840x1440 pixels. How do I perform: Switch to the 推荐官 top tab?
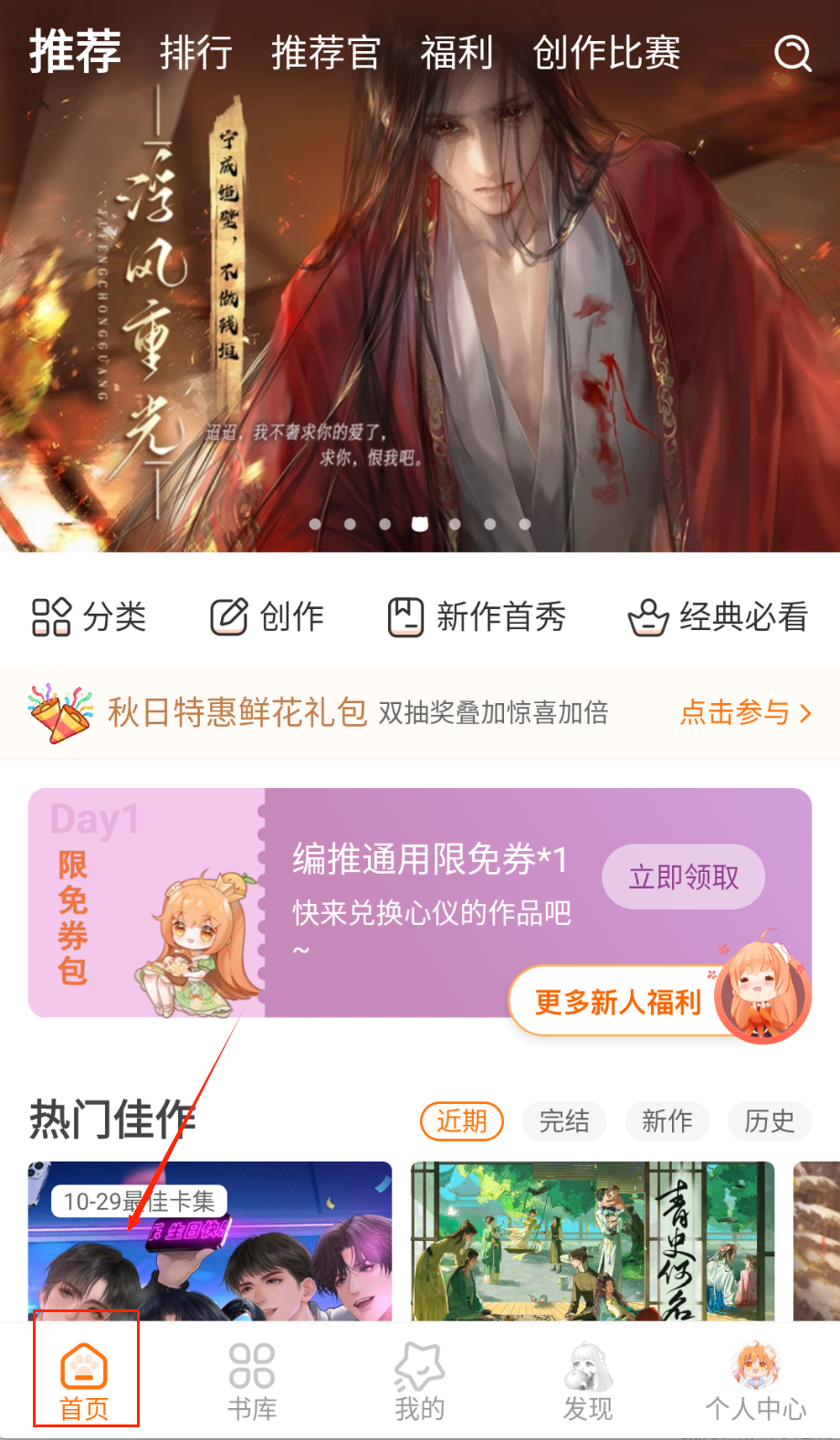(326, 53)
